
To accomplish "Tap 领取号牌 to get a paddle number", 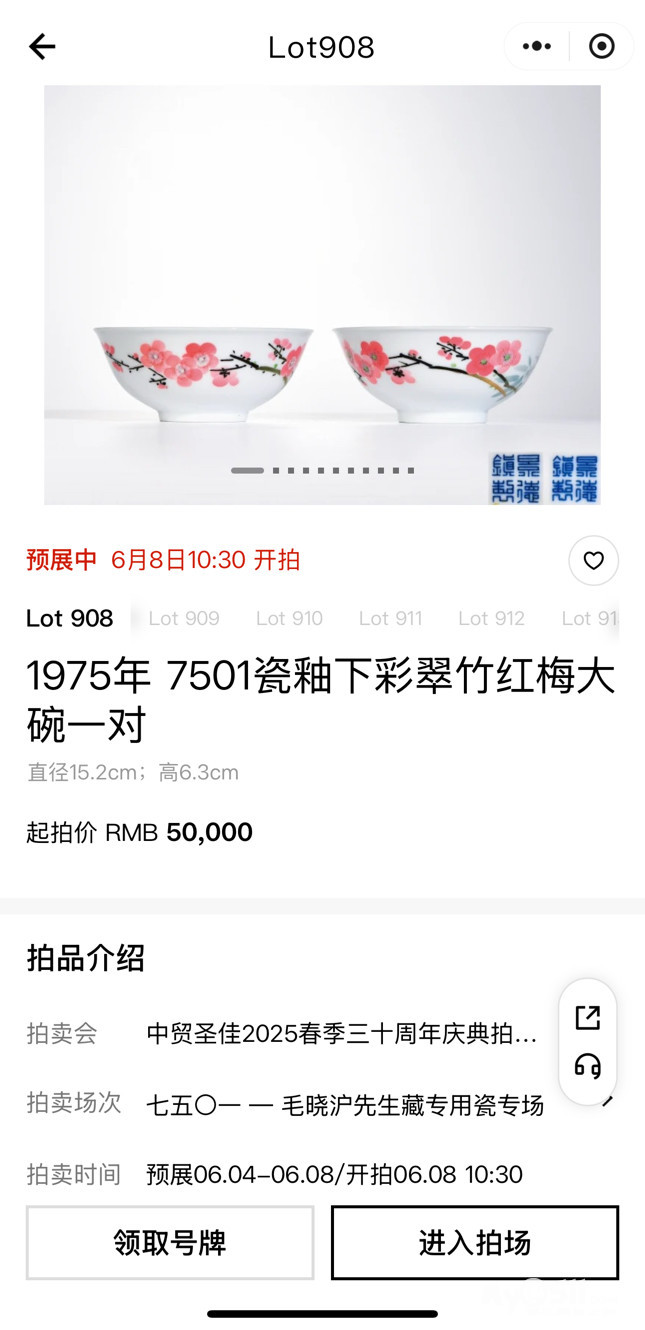I will click(170, 1242).
